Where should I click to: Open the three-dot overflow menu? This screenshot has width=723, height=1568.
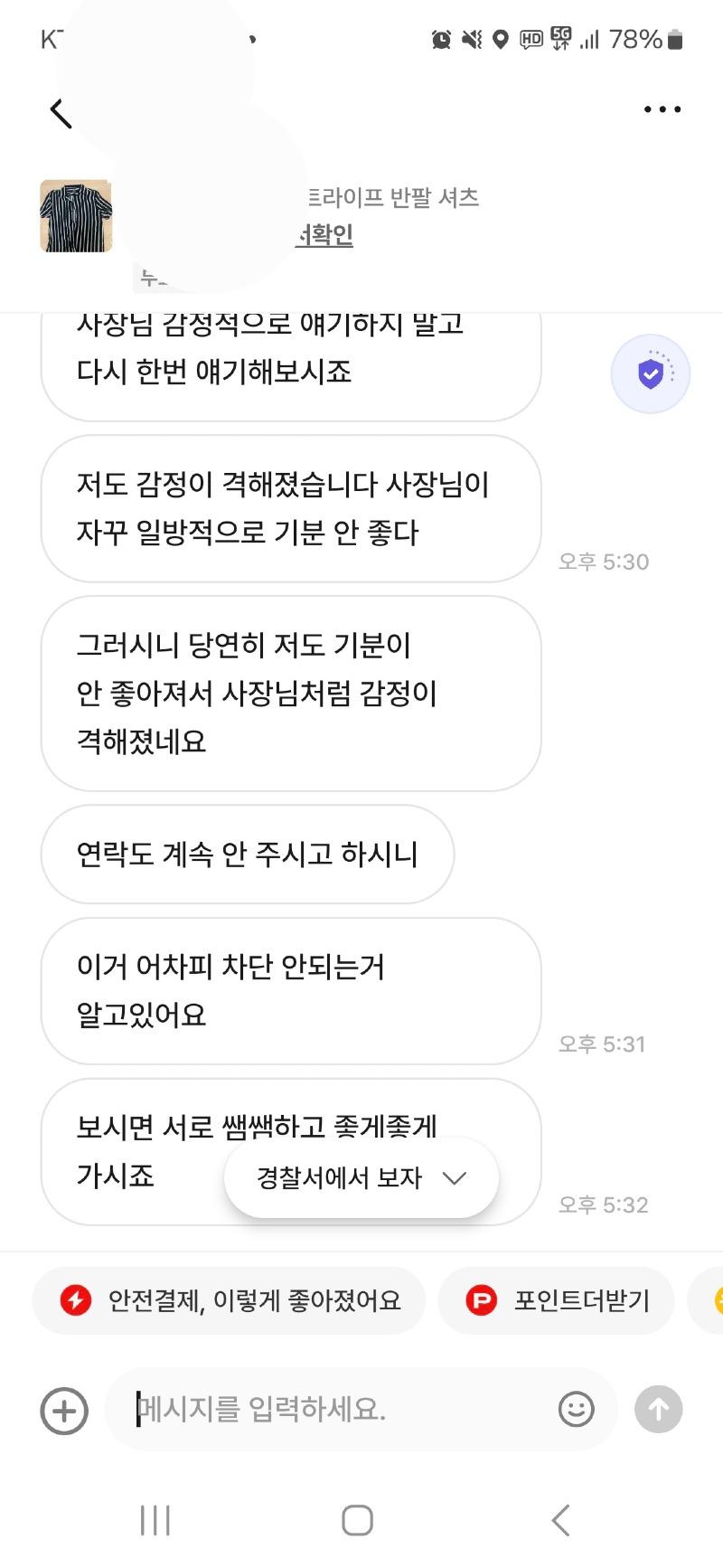coord(662,109)
